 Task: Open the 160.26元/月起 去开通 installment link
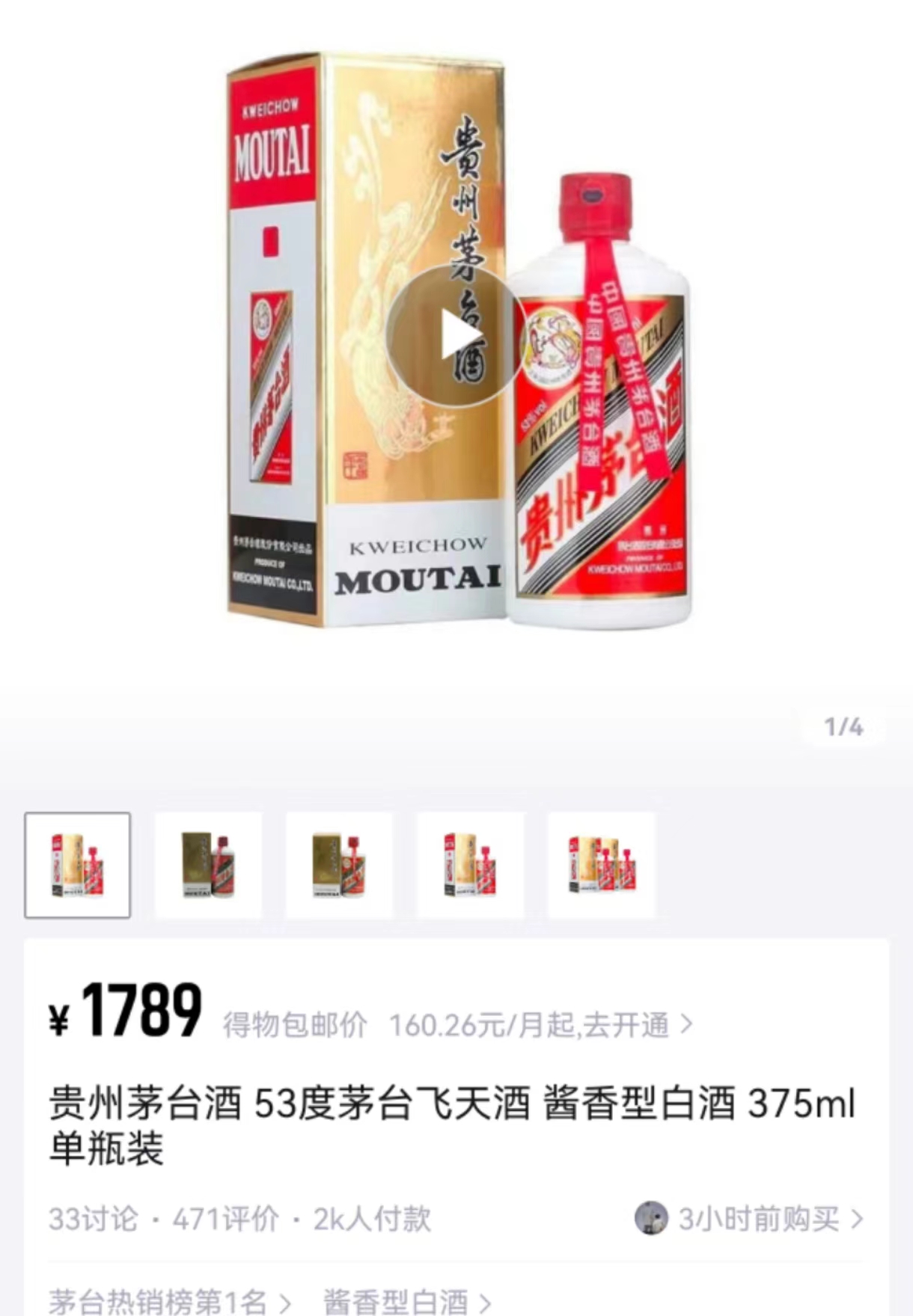point(540,1024)
